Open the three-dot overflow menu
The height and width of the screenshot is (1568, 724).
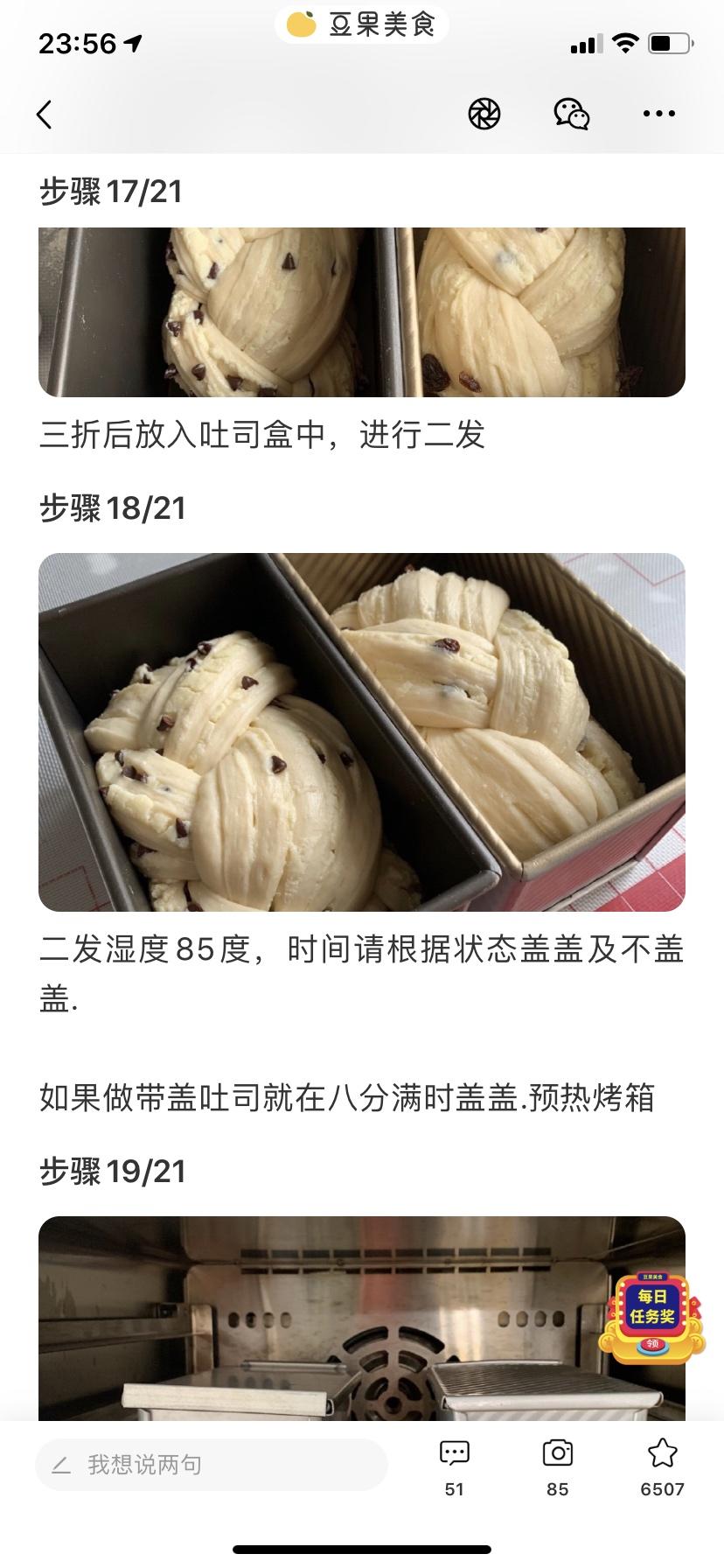tap(658, 114)
